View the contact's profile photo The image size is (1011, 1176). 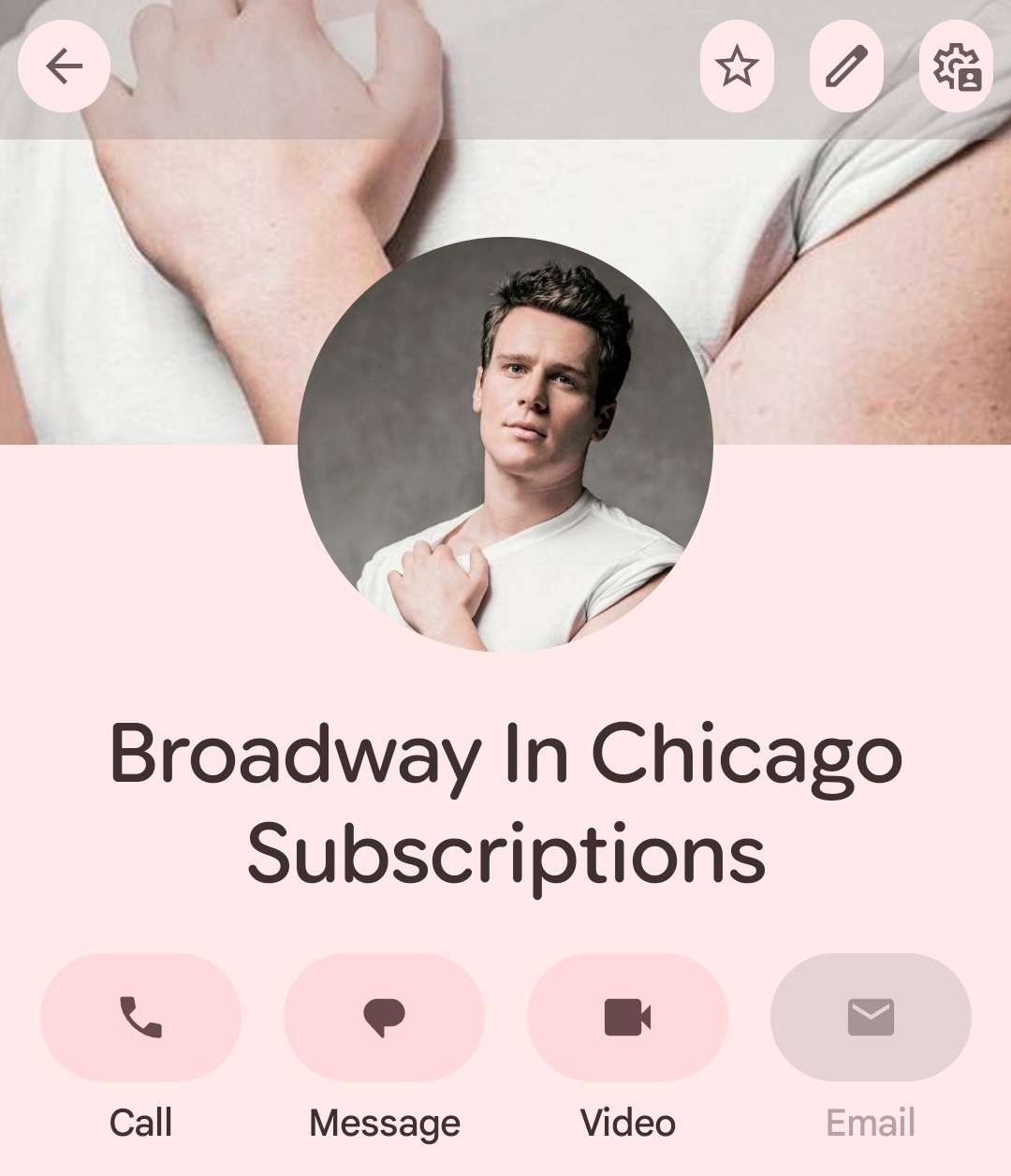point(505,445)
